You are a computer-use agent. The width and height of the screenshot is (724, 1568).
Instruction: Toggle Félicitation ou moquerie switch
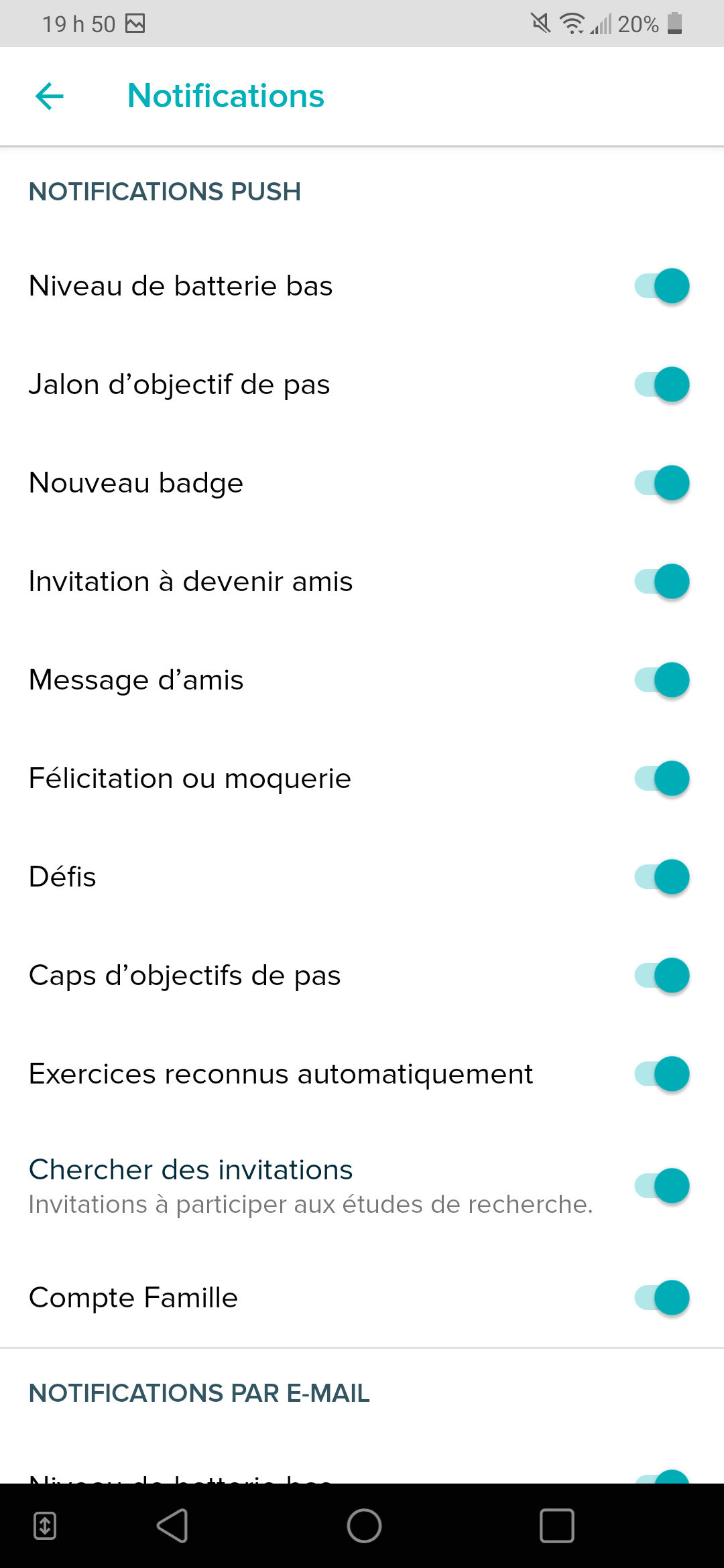(662, 779)
